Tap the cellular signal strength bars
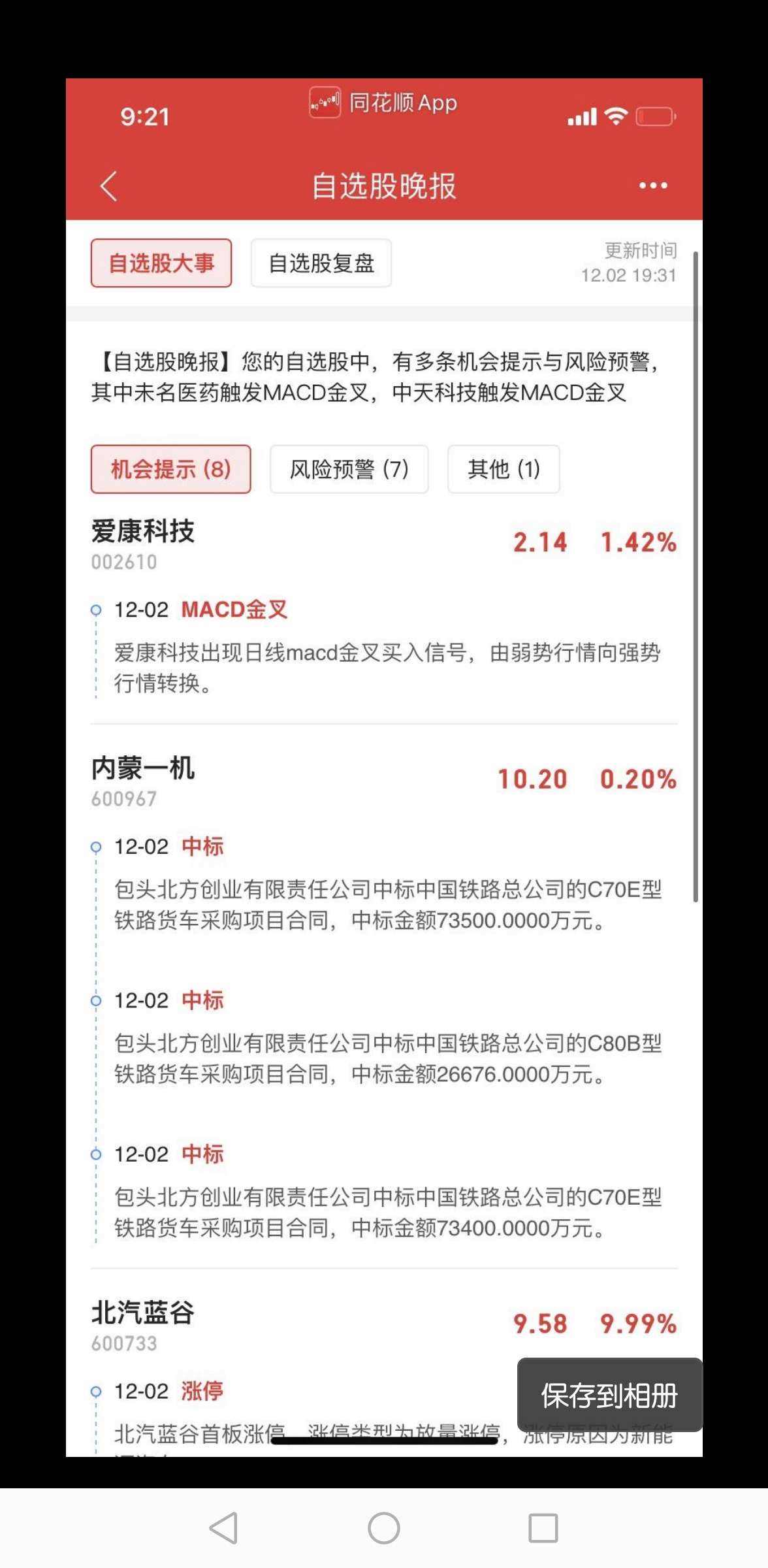This screenshot has height=1568, width=768. [581, 115]
